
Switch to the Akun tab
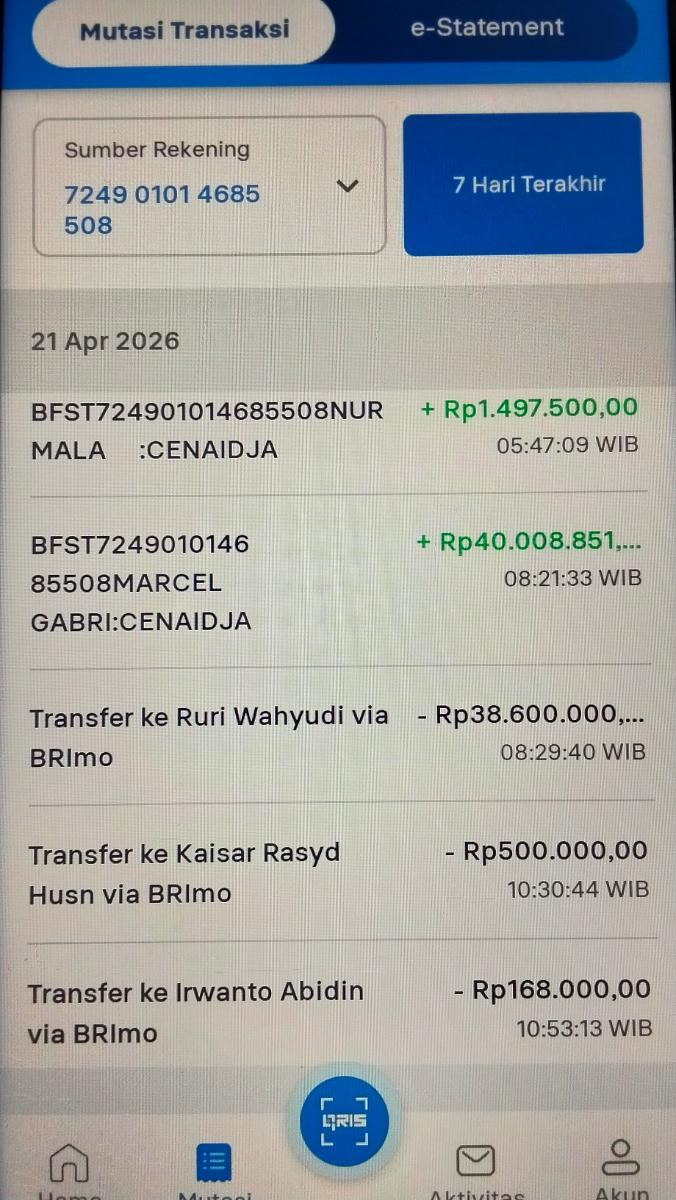621,1166
